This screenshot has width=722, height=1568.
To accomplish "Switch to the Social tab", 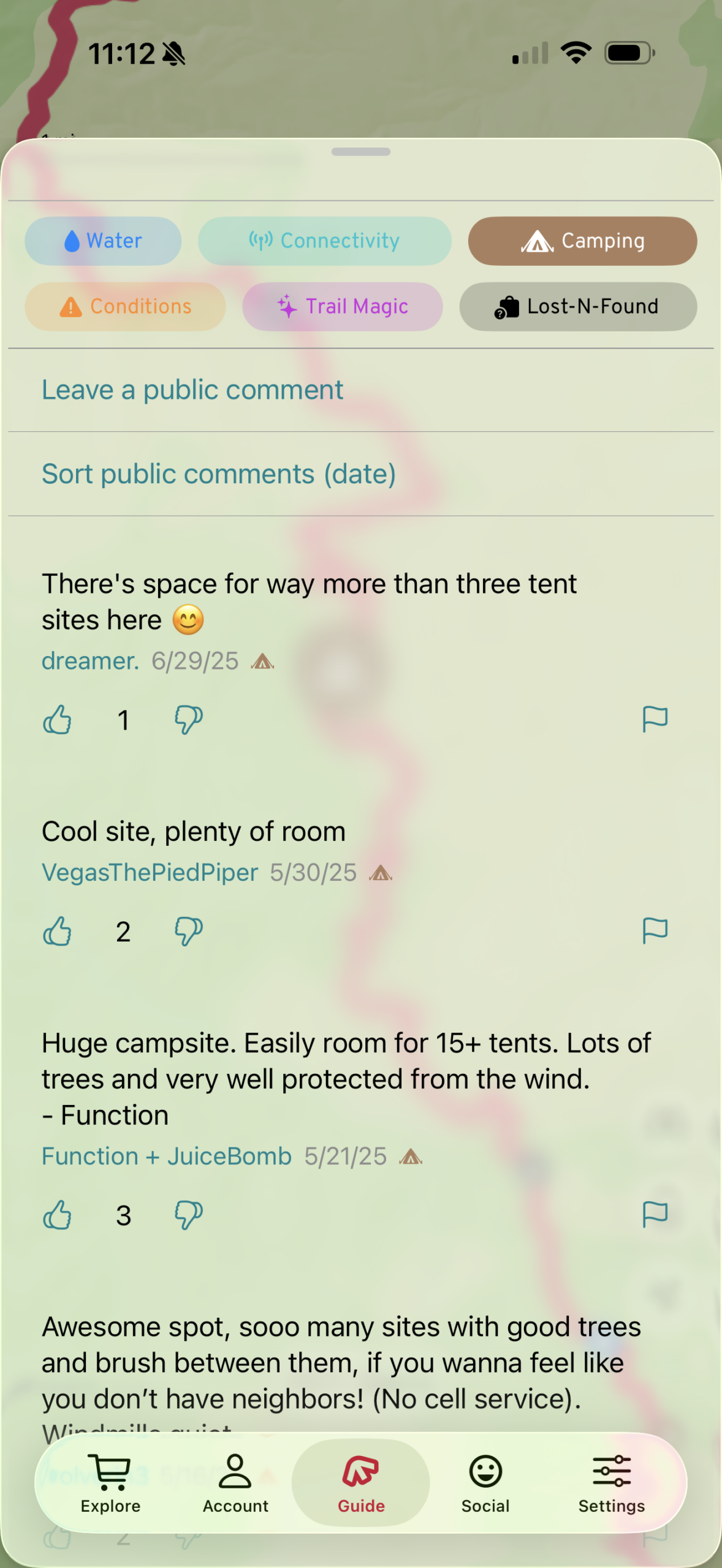I will click(485, 1482).
